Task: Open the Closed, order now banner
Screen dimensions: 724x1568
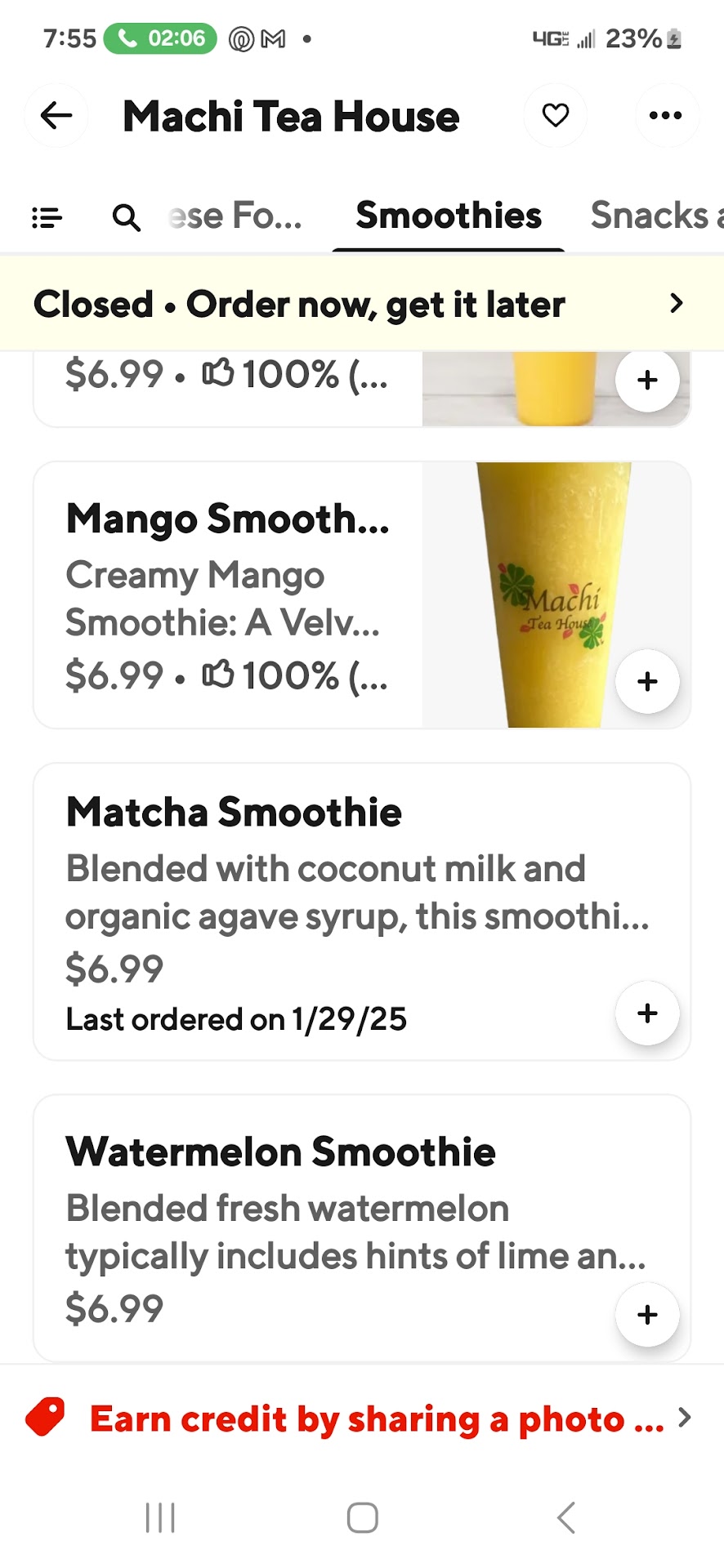Action: [x=361, y=304]
